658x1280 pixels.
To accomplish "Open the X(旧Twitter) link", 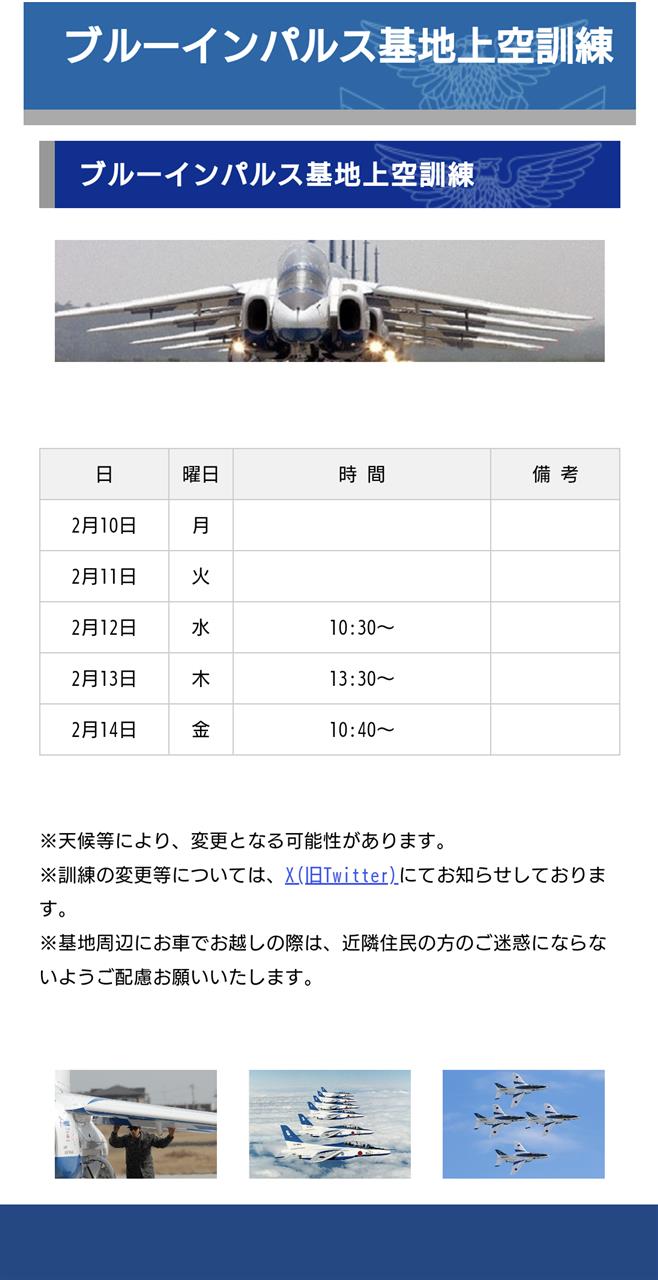I will click(341, 875).
